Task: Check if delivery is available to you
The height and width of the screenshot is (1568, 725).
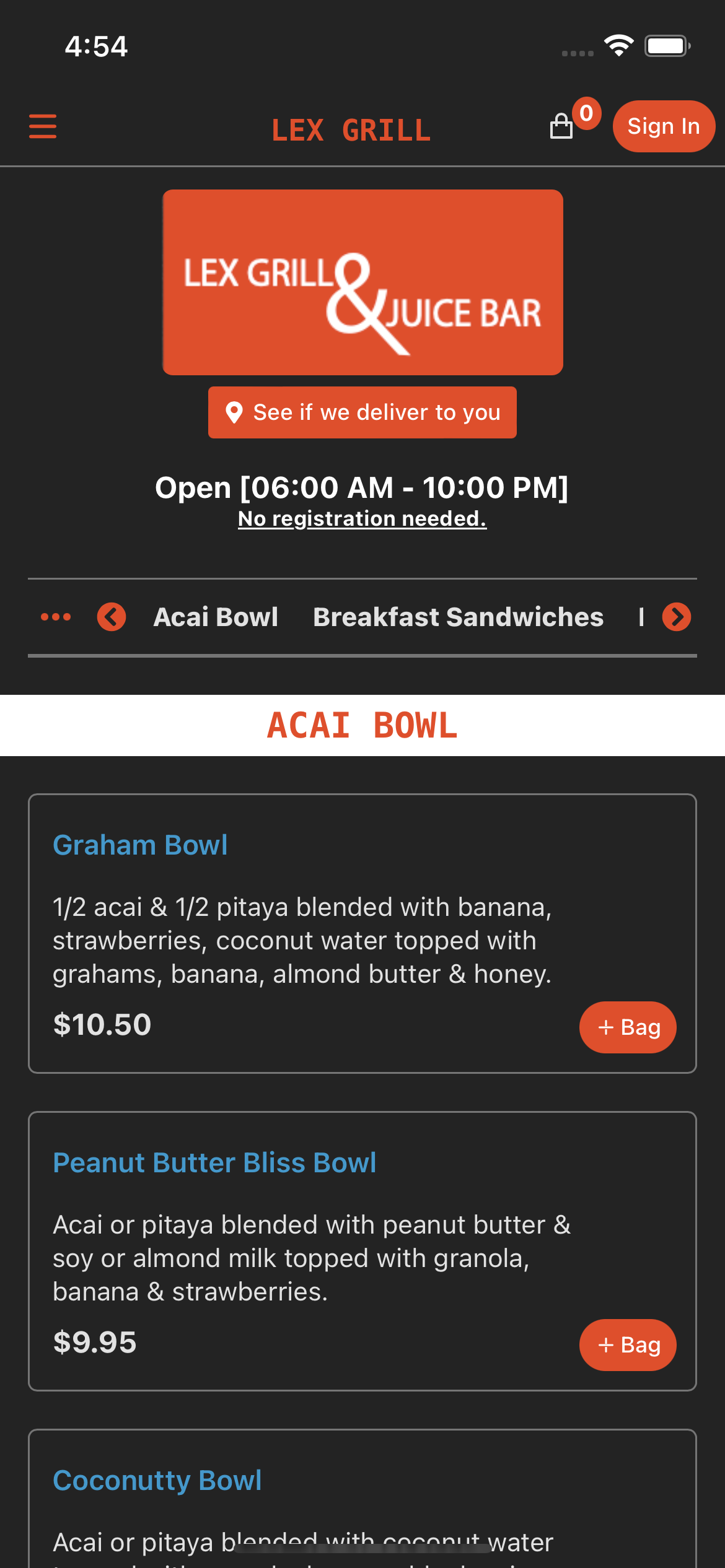Action: [362, 412]
